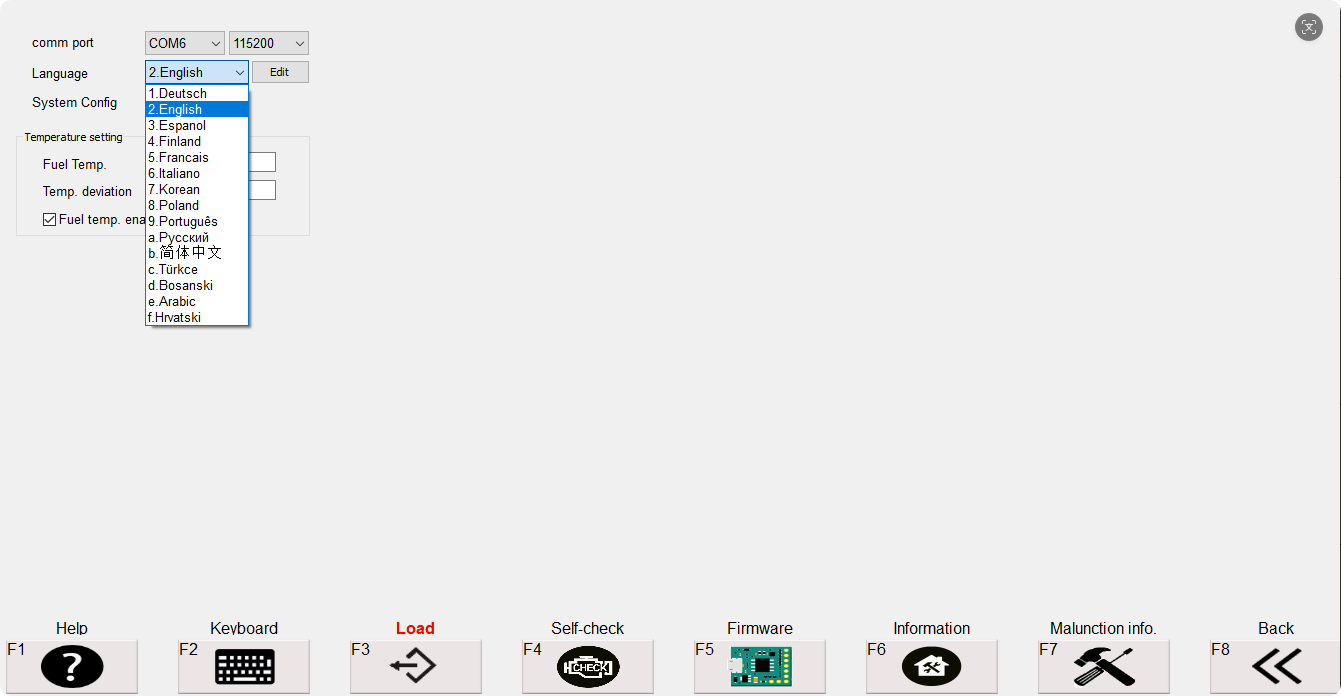
Task: Open Information with the F6 button
Action: tap(932, 666)
